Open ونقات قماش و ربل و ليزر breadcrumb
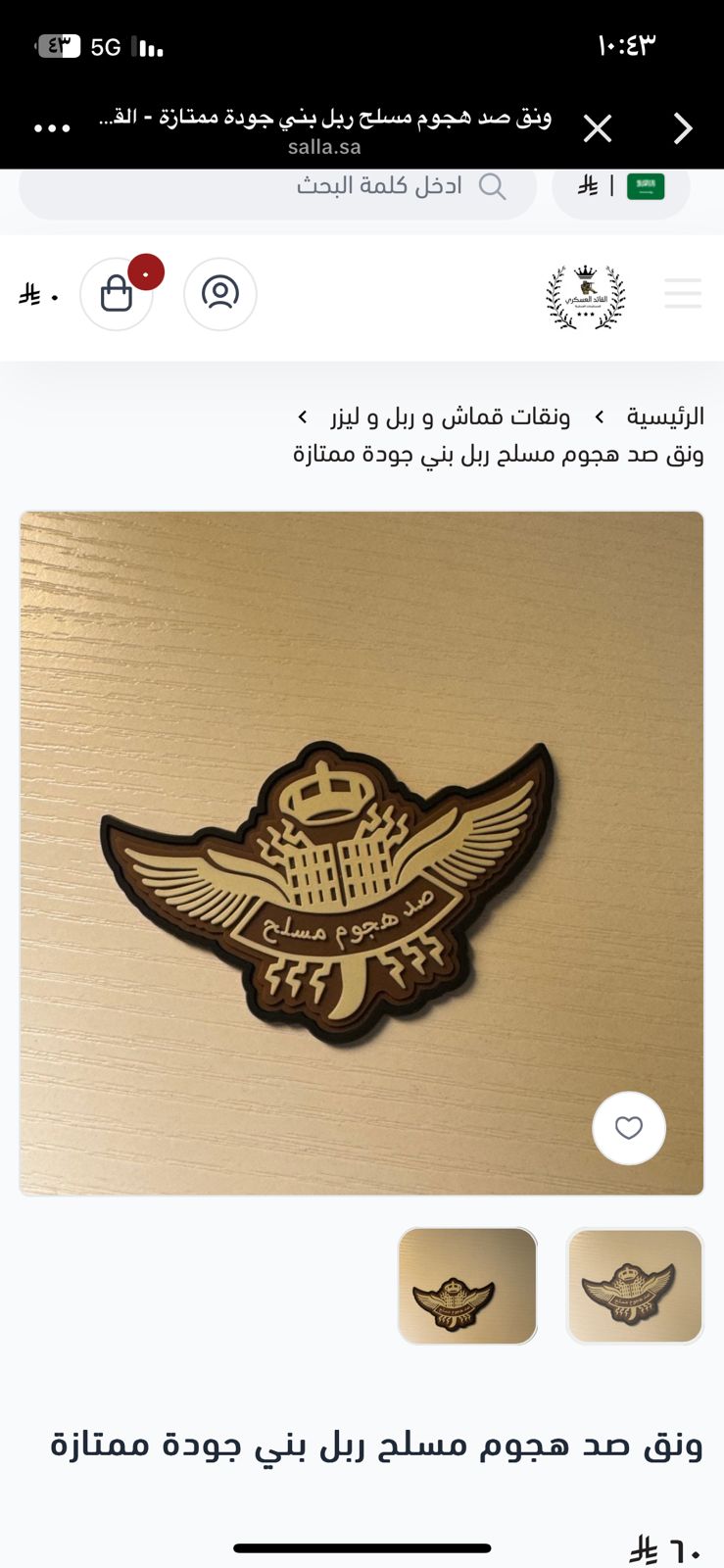The height and width of the screenshot is (1568, 724). coord(451,417)
